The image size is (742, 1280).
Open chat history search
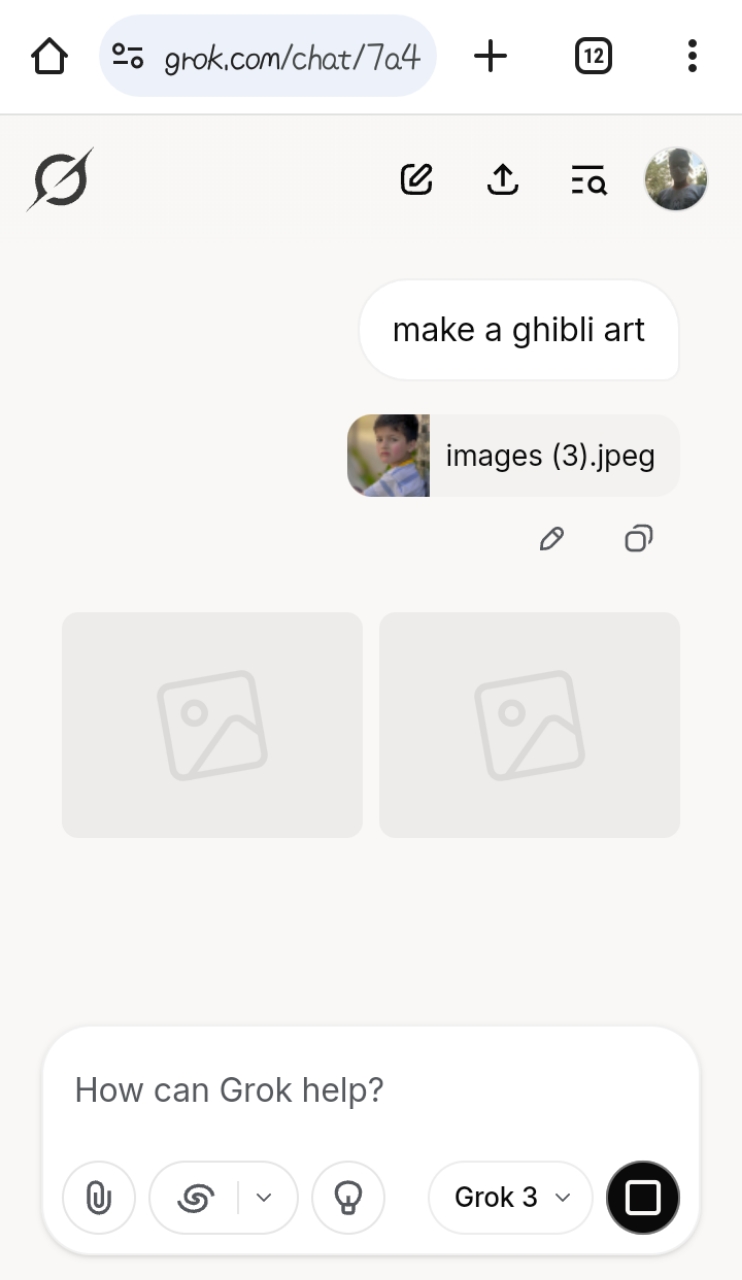point(589,181)
